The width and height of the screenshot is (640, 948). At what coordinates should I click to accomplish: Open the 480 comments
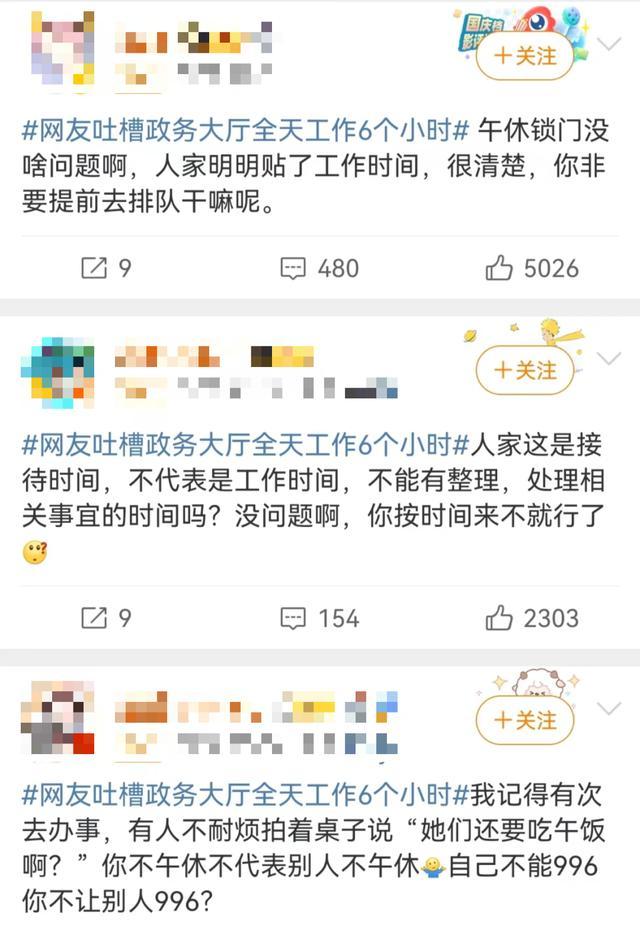pos(319,268)
